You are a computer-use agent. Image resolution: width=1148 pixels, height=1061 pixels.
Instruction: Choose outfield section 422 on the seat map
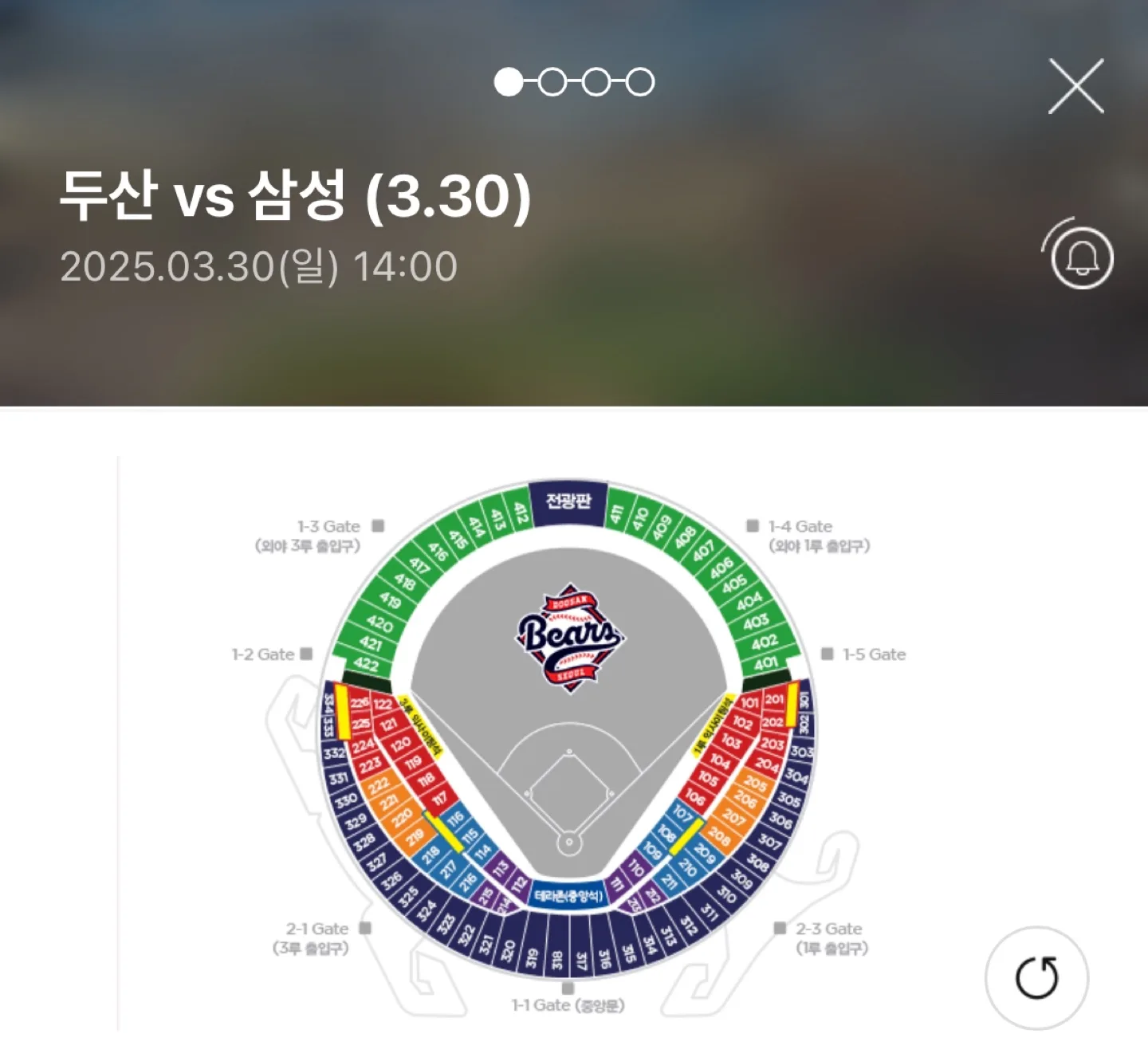(x=366, y=664)
